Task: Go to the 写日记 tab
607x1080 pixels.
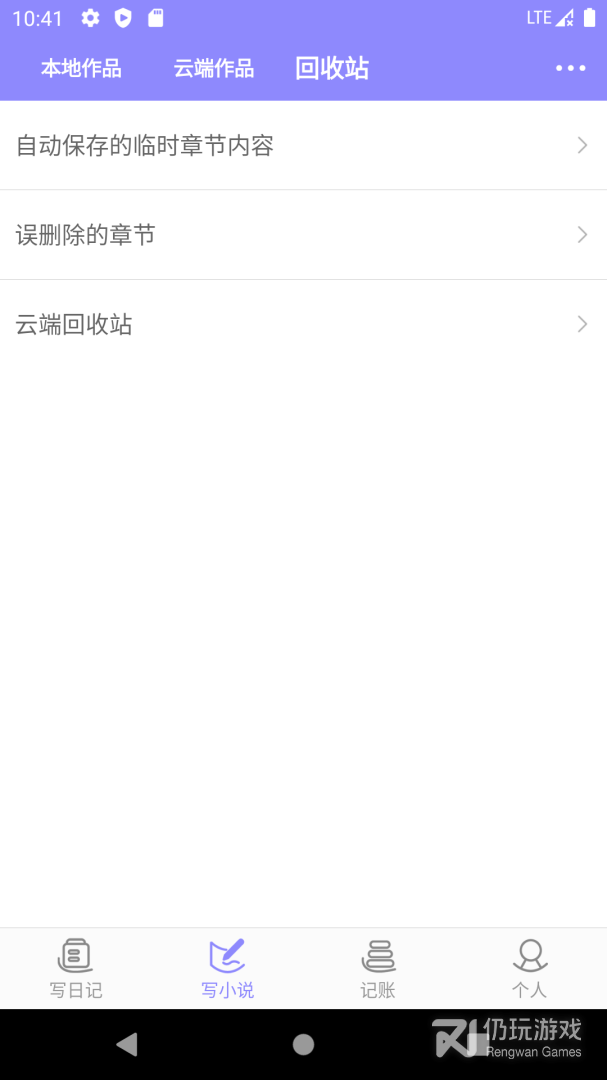Action: (x=76, y=968)
